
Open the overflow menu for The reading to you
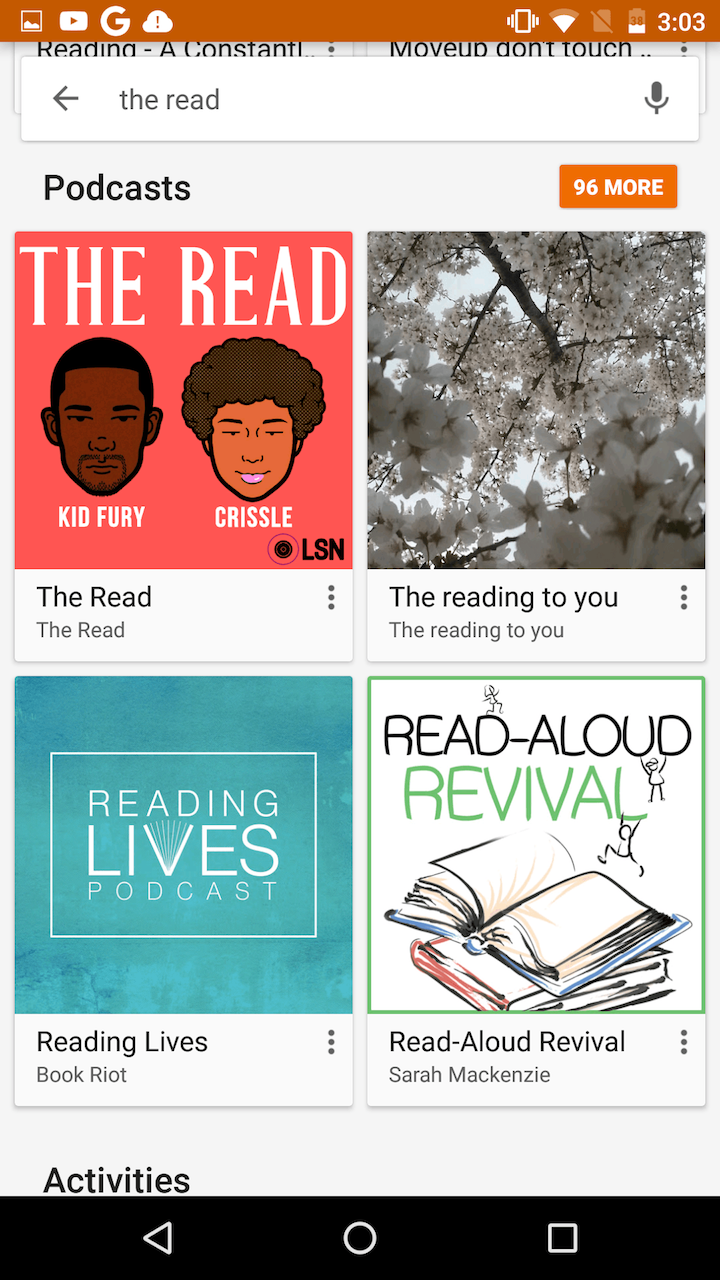click(683, 597)
